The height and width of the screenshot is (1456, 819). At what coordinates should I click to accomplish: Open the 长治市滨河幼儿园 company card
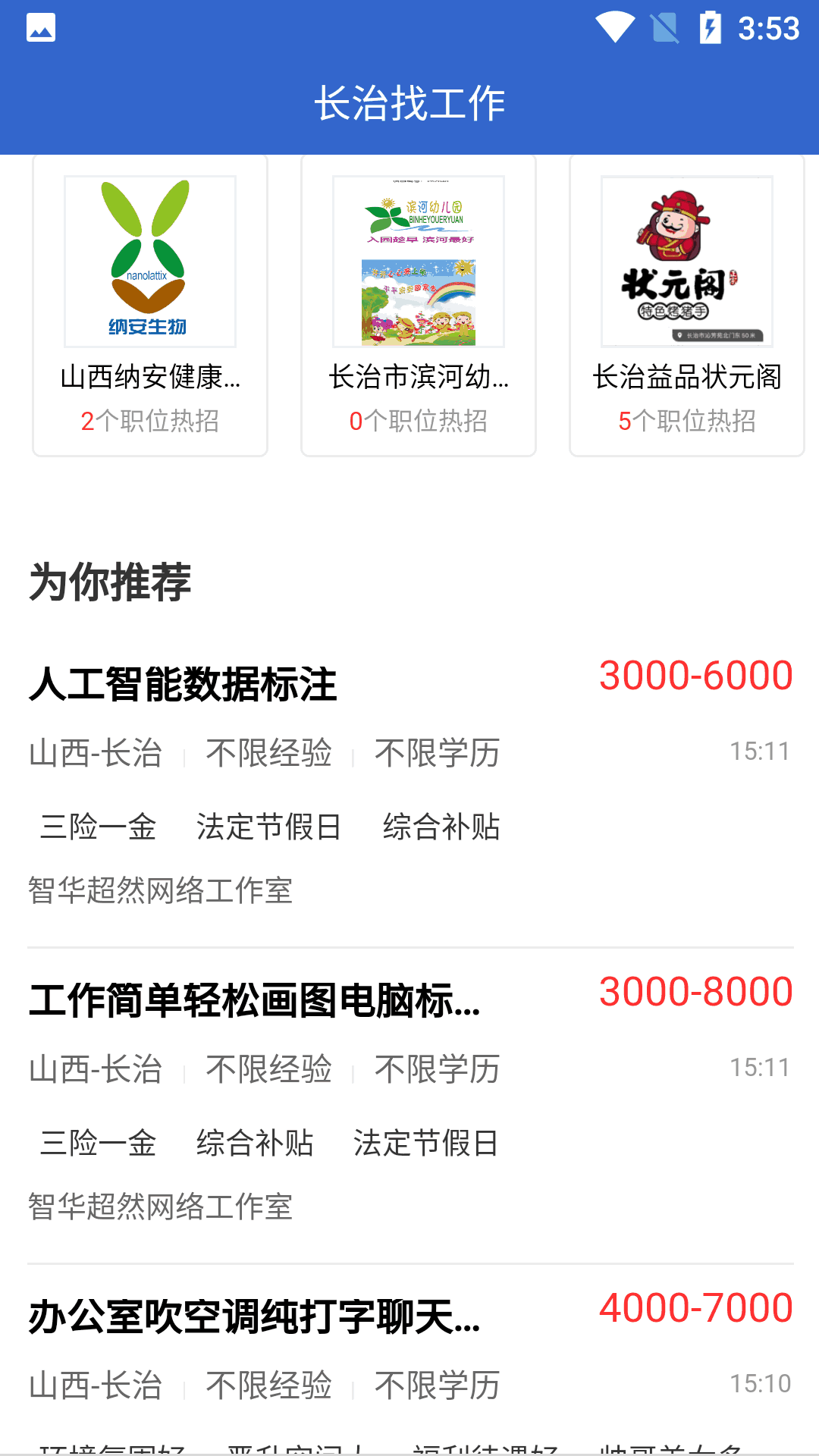pyautogui.click(x=419, y=305)
